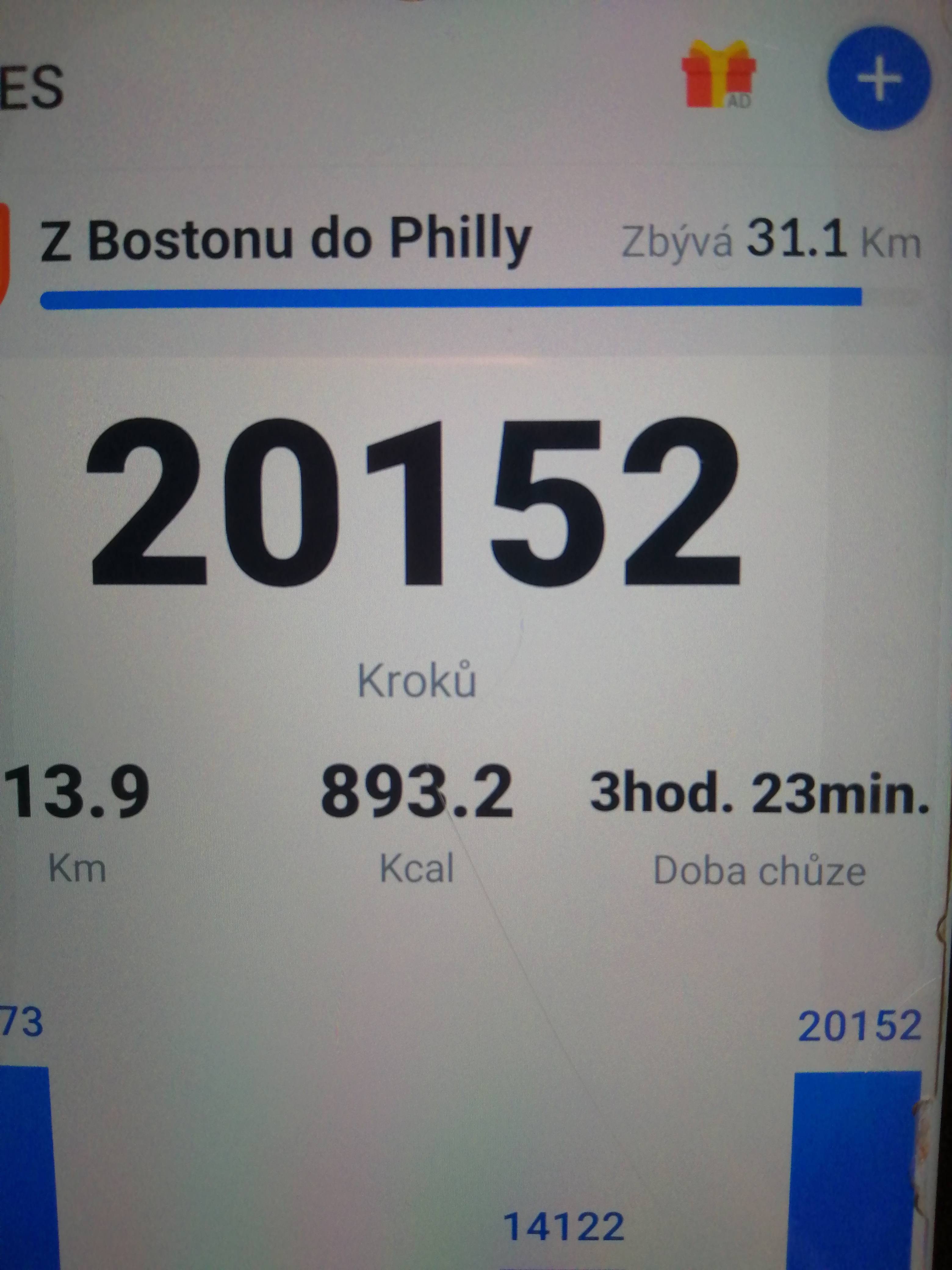Open the Z Bostonu do Philly challenge
Viewport: 952px width, 1270px height.
(286, 239)
